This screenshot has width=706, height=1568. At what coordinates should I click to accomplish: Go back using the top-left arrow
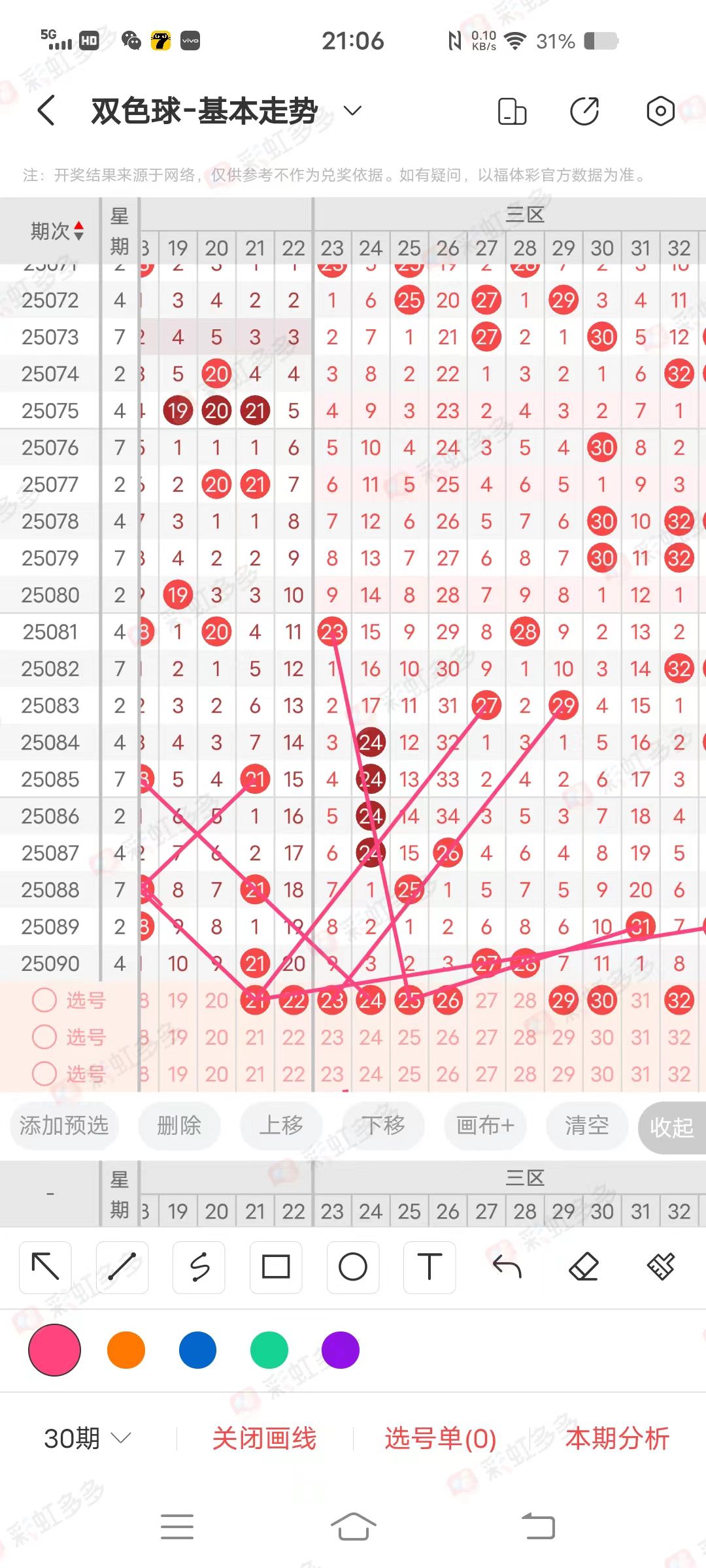pyautogui.click(x=46, y=110)
